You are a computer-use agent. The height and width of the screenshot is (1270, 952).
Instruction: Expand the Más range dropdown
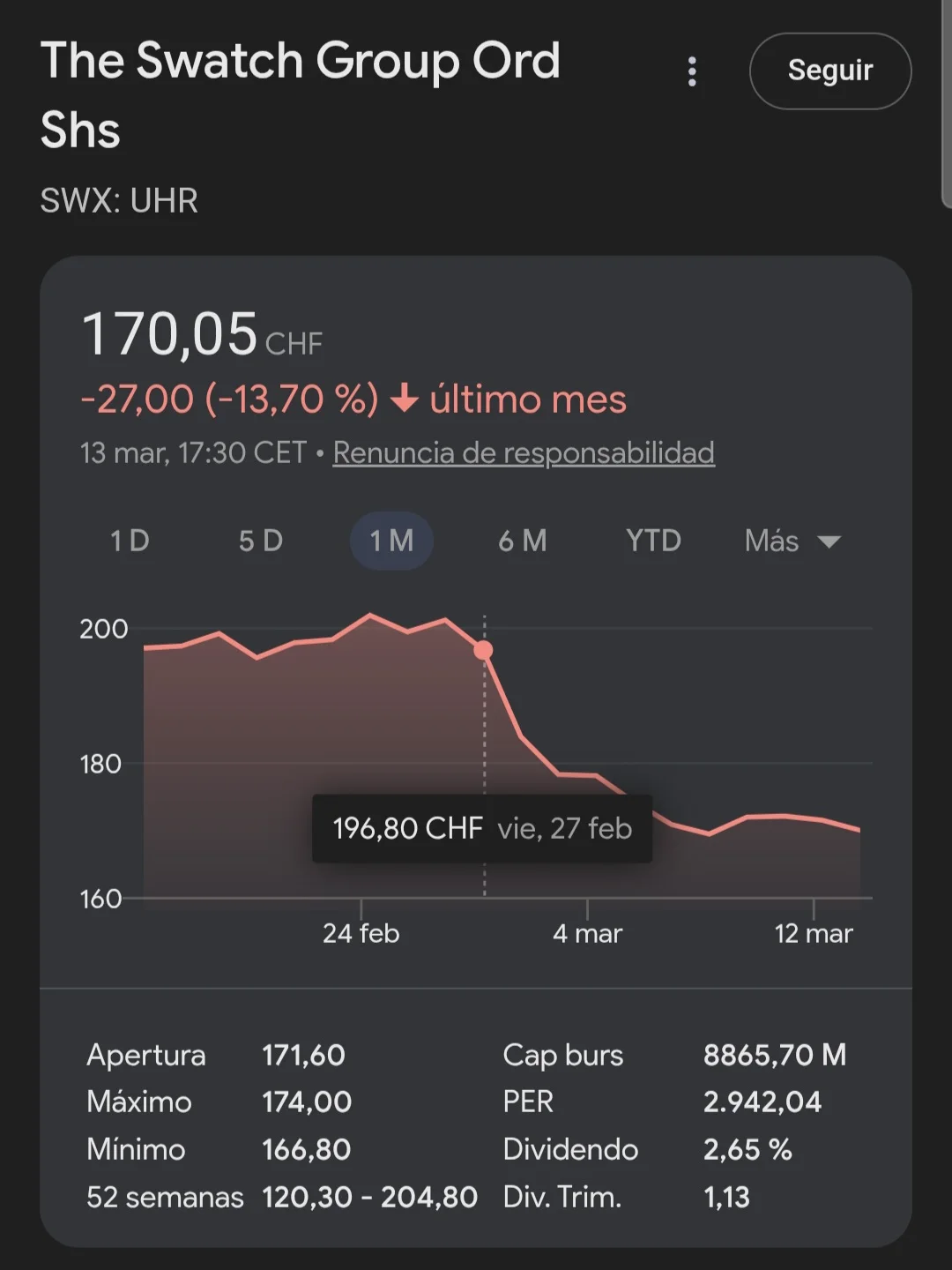point(792,541)
